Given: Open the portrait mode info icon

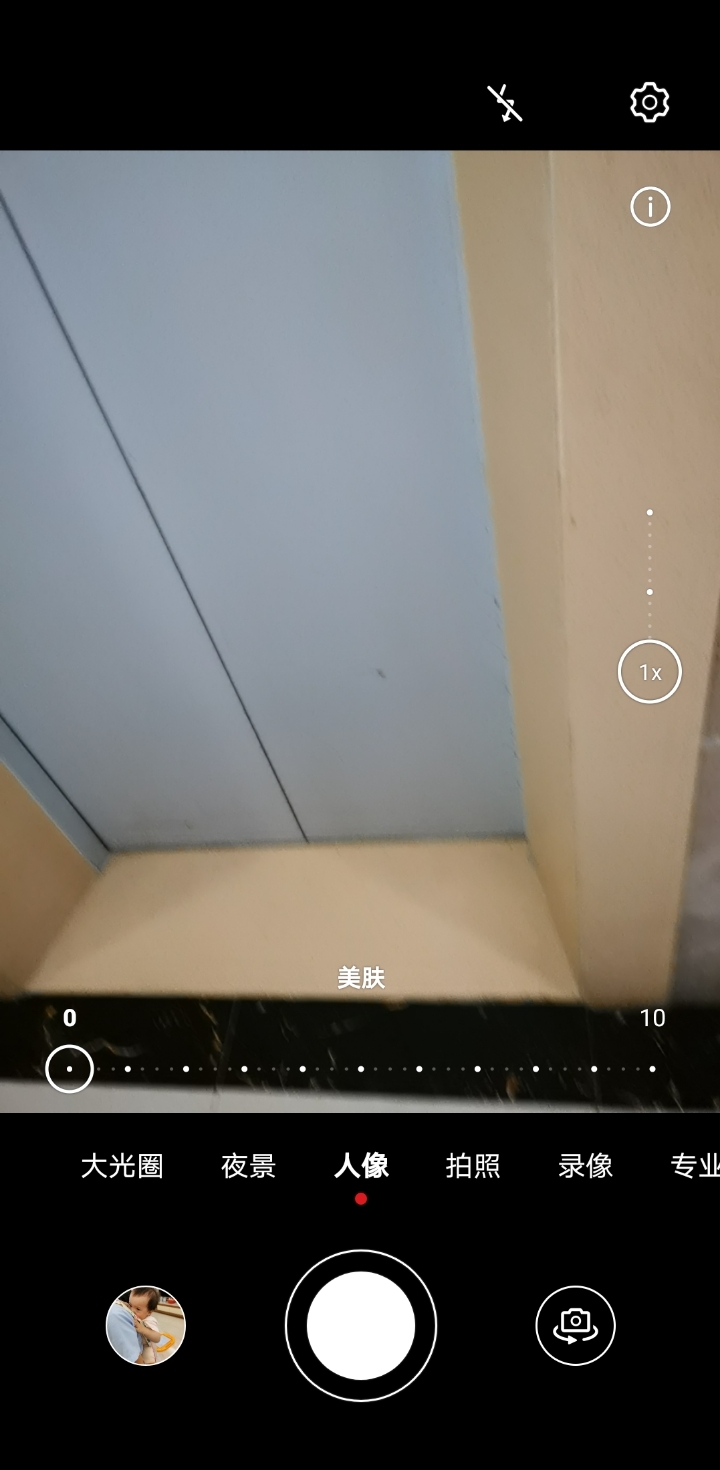Looking at the screenshot, I should (650, 207).
